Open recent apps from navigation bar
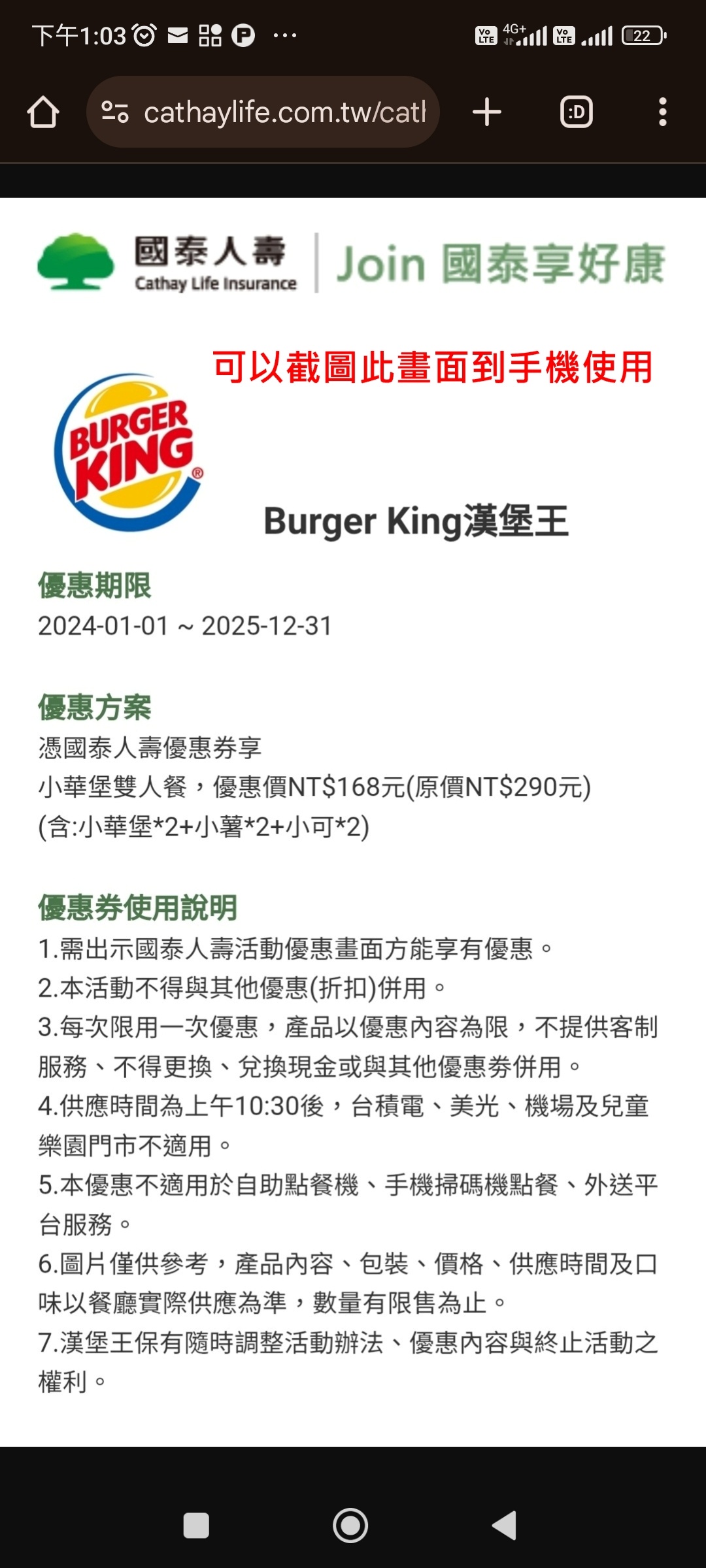The width and height of the screenshot is (706, 1568). 196,1526
